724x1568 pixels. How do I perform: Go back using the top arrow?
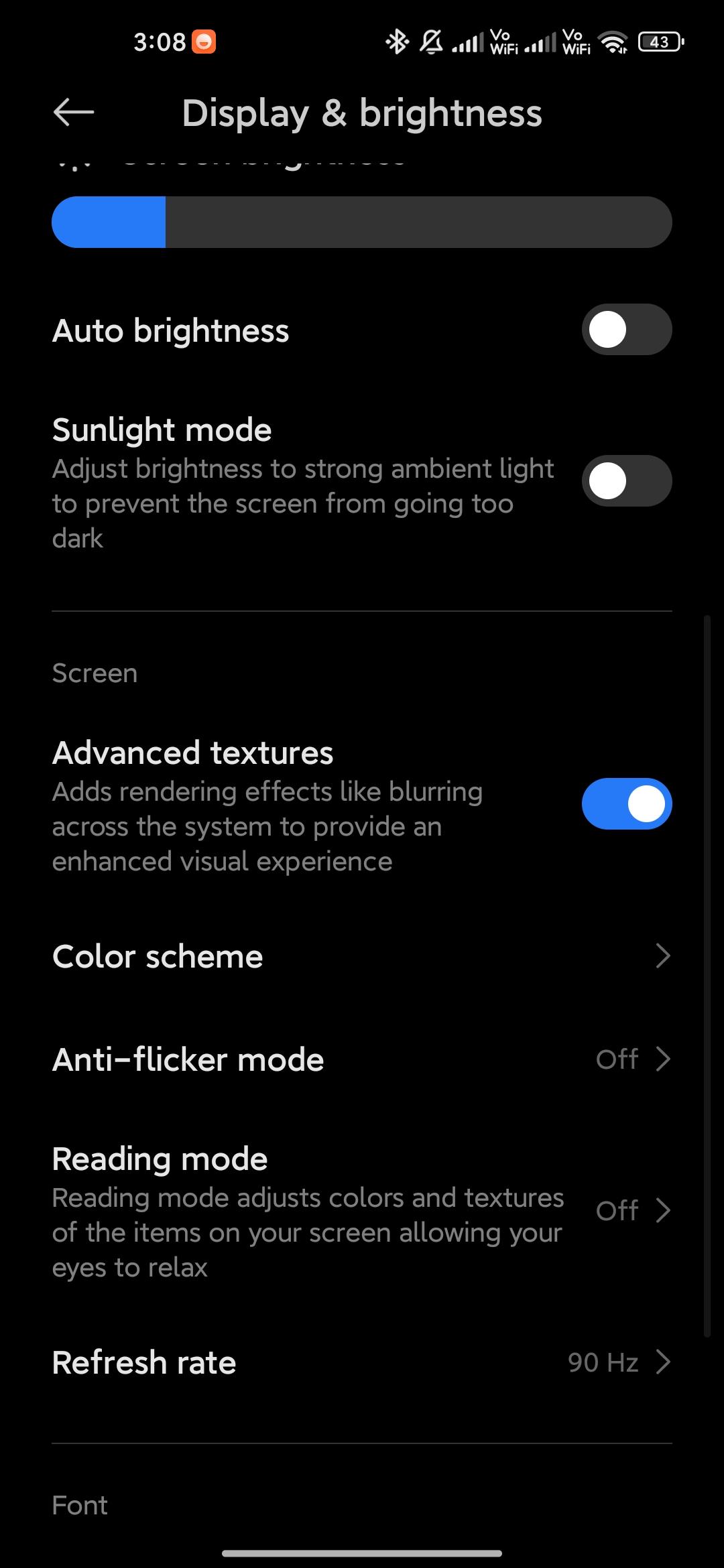(x=74, y=112)
